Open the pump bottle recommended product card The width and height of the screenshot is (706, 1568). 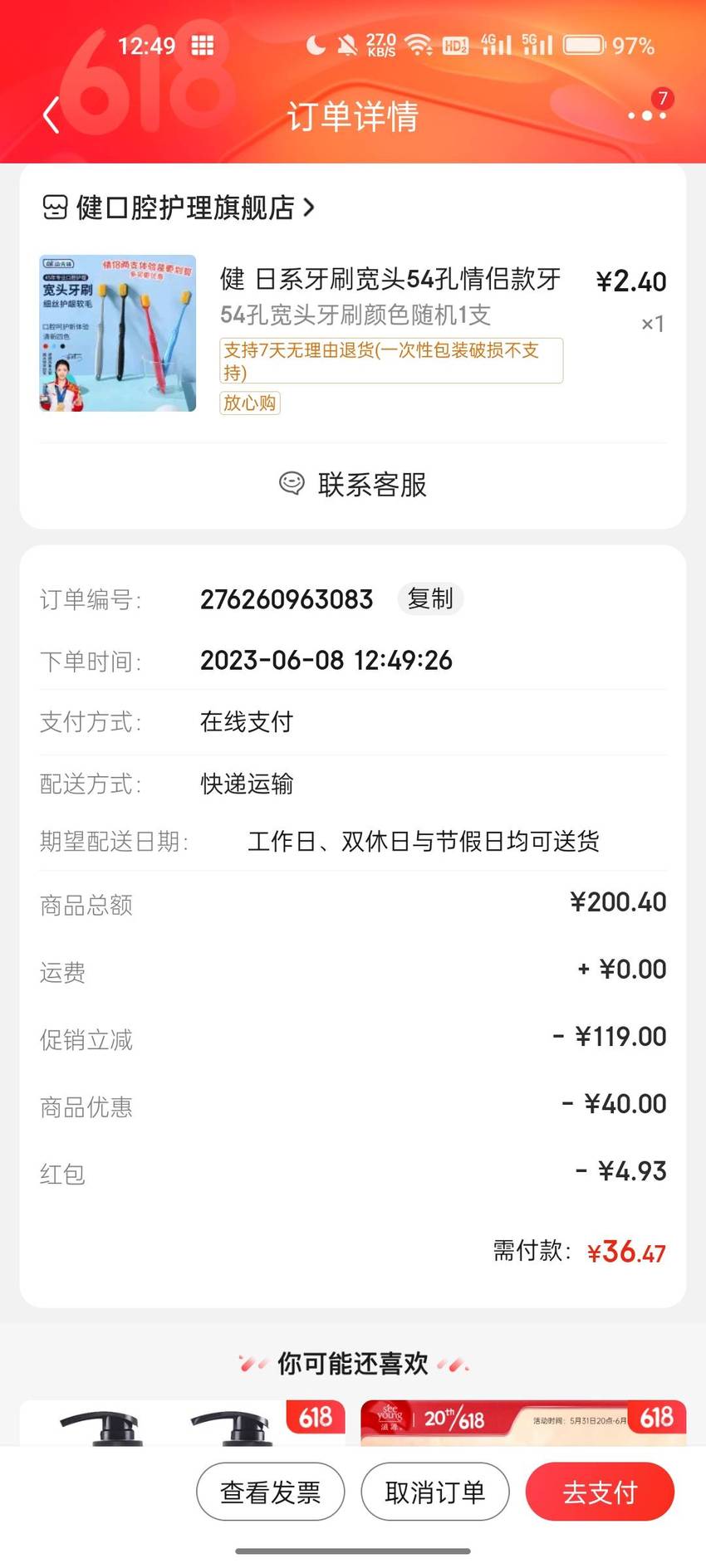point(182,1423)
